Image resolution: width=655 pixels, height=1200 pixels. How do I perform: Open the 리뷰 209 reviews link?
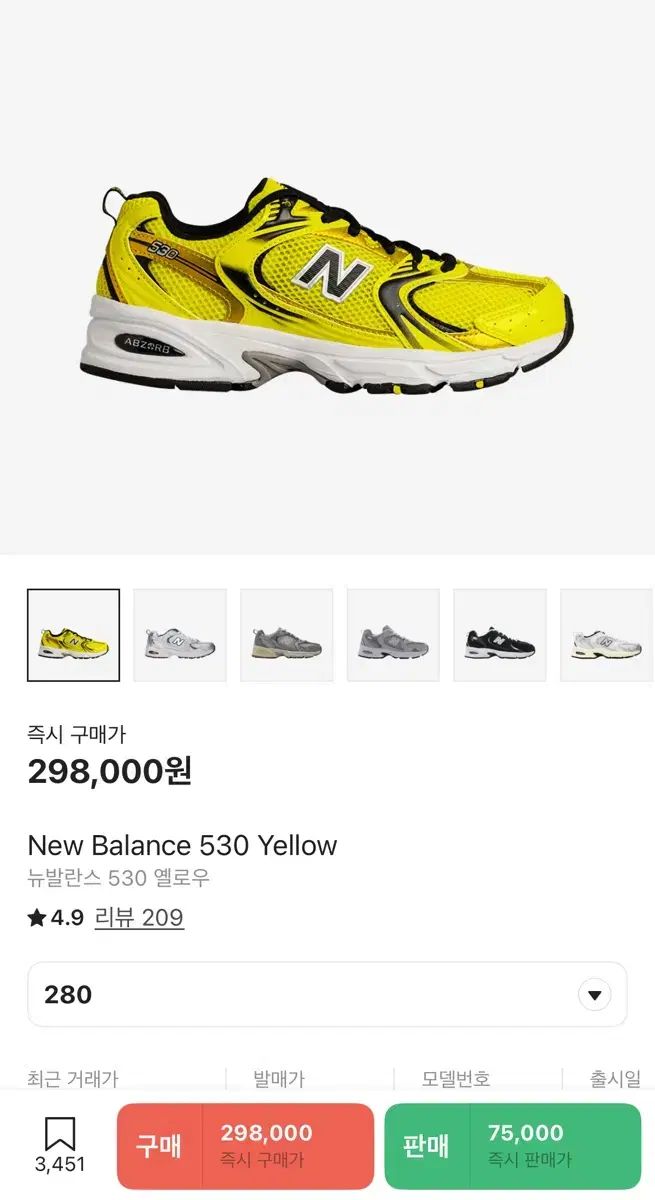pyautogui.click(x=139, y=917)
